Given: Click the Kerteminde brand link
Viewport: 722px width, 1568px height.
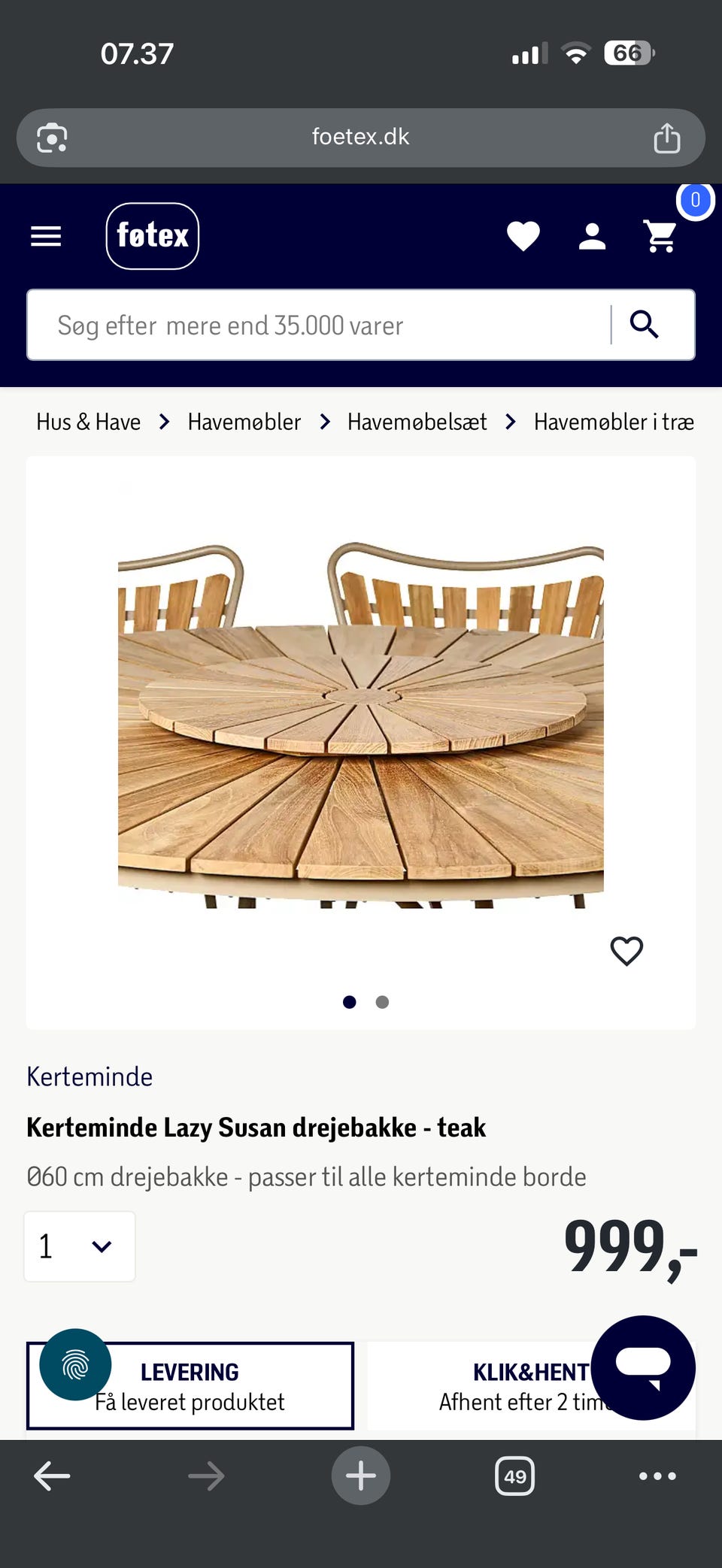Looking at the screenshot, I should [x=89, y=1076].
